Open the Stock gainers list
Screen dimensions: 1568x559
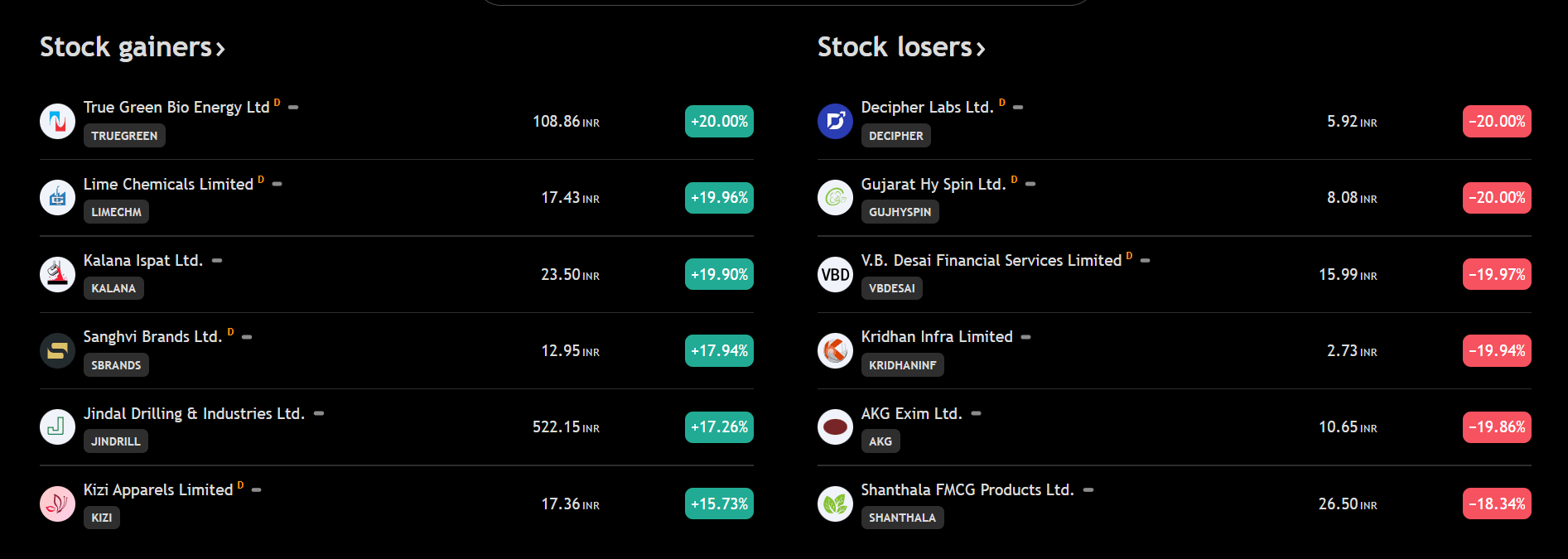[x=132, y=47]
